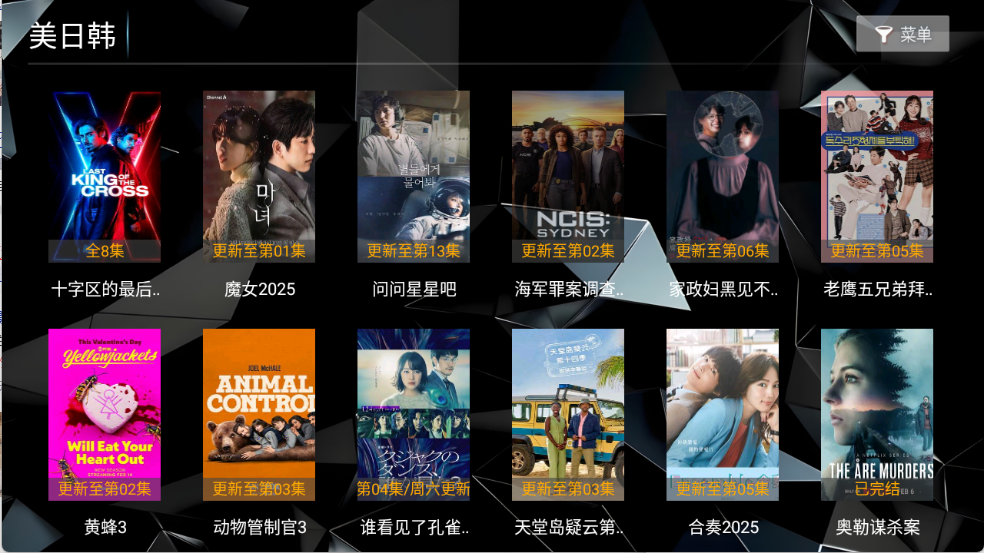Open 合奏2025 tile

pos(722,415)
